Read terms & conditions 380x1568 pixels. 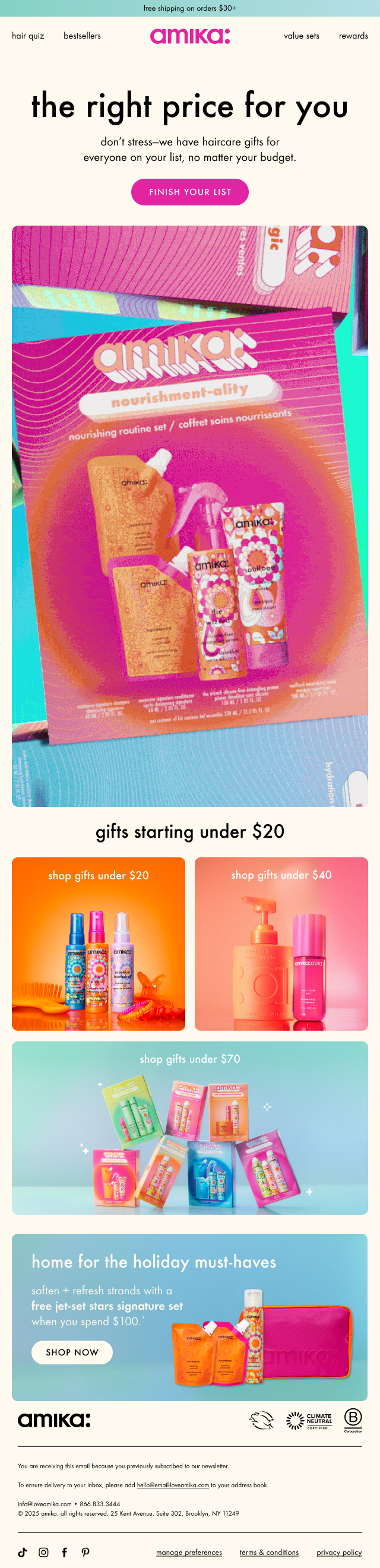click(x=268, y=1552)
